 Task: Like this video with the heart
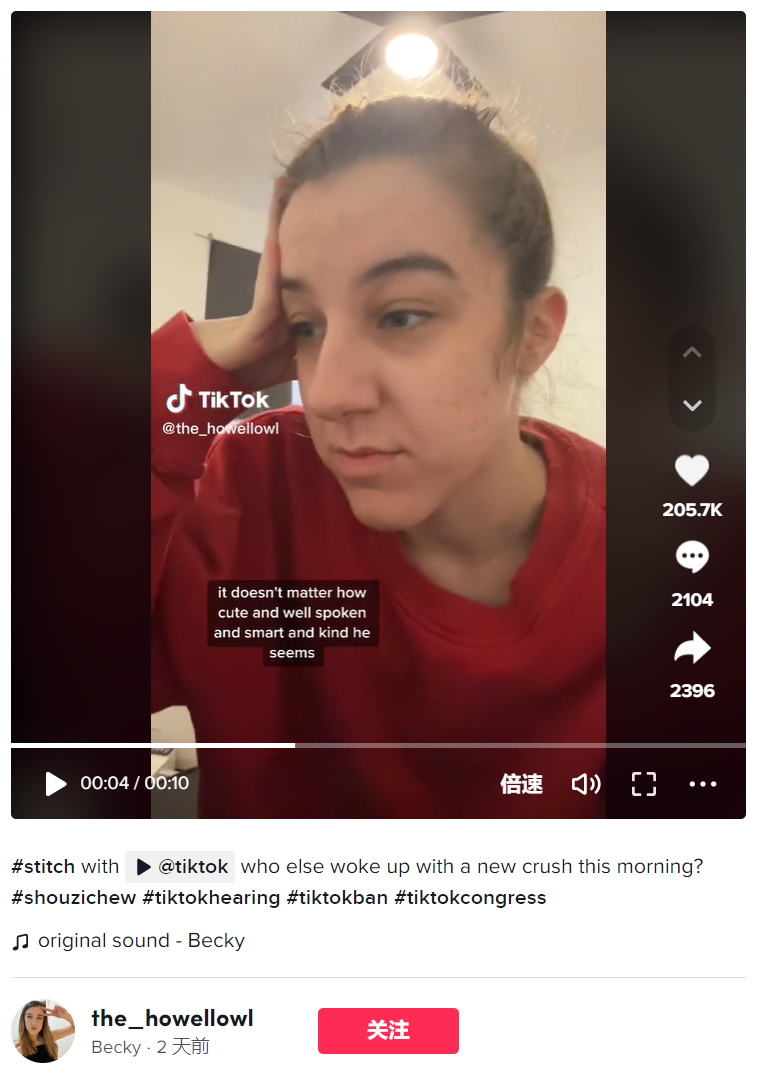coord(692,470)
